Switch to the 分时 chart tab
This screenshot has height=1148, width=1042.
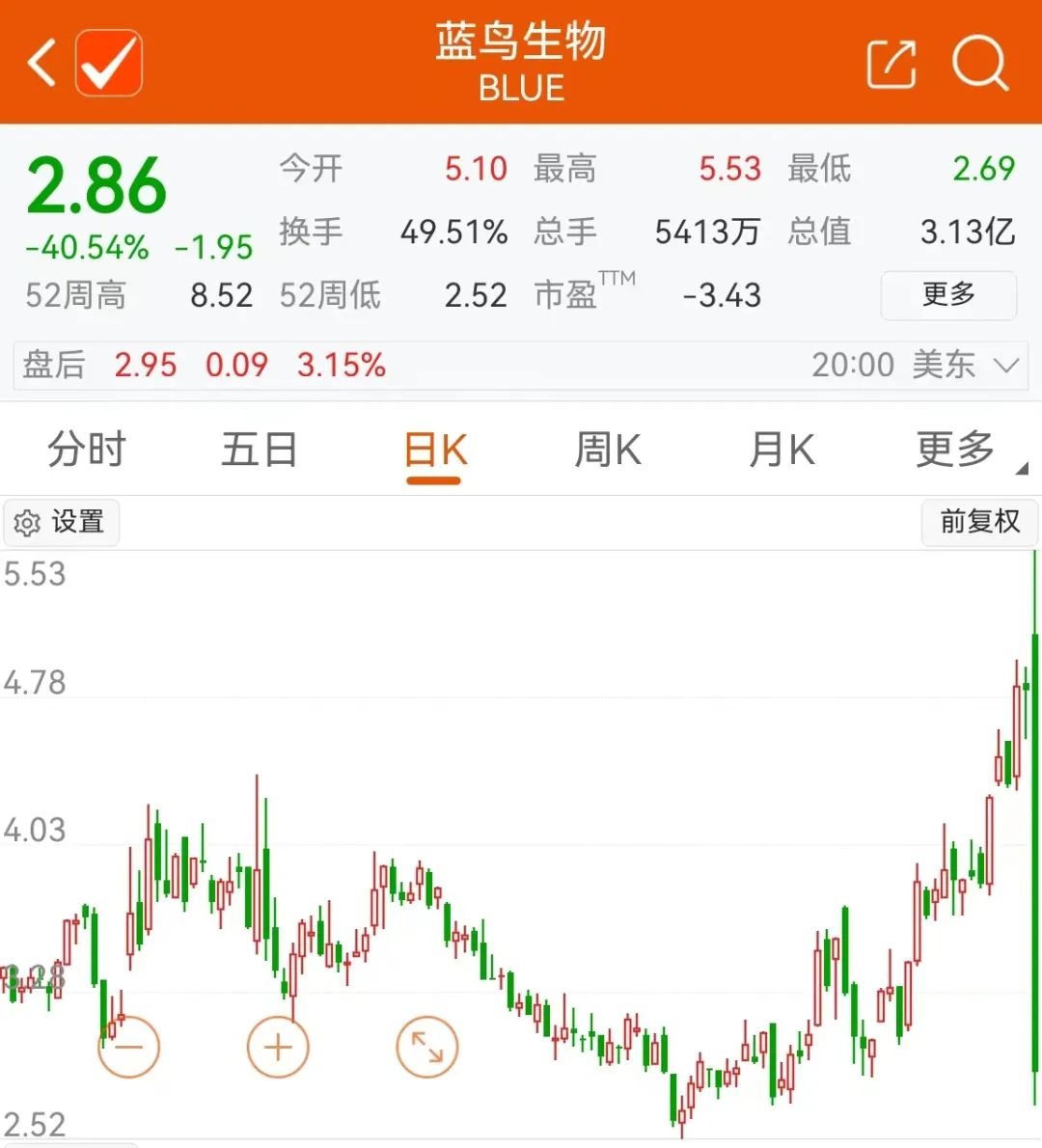pos(87,450)
